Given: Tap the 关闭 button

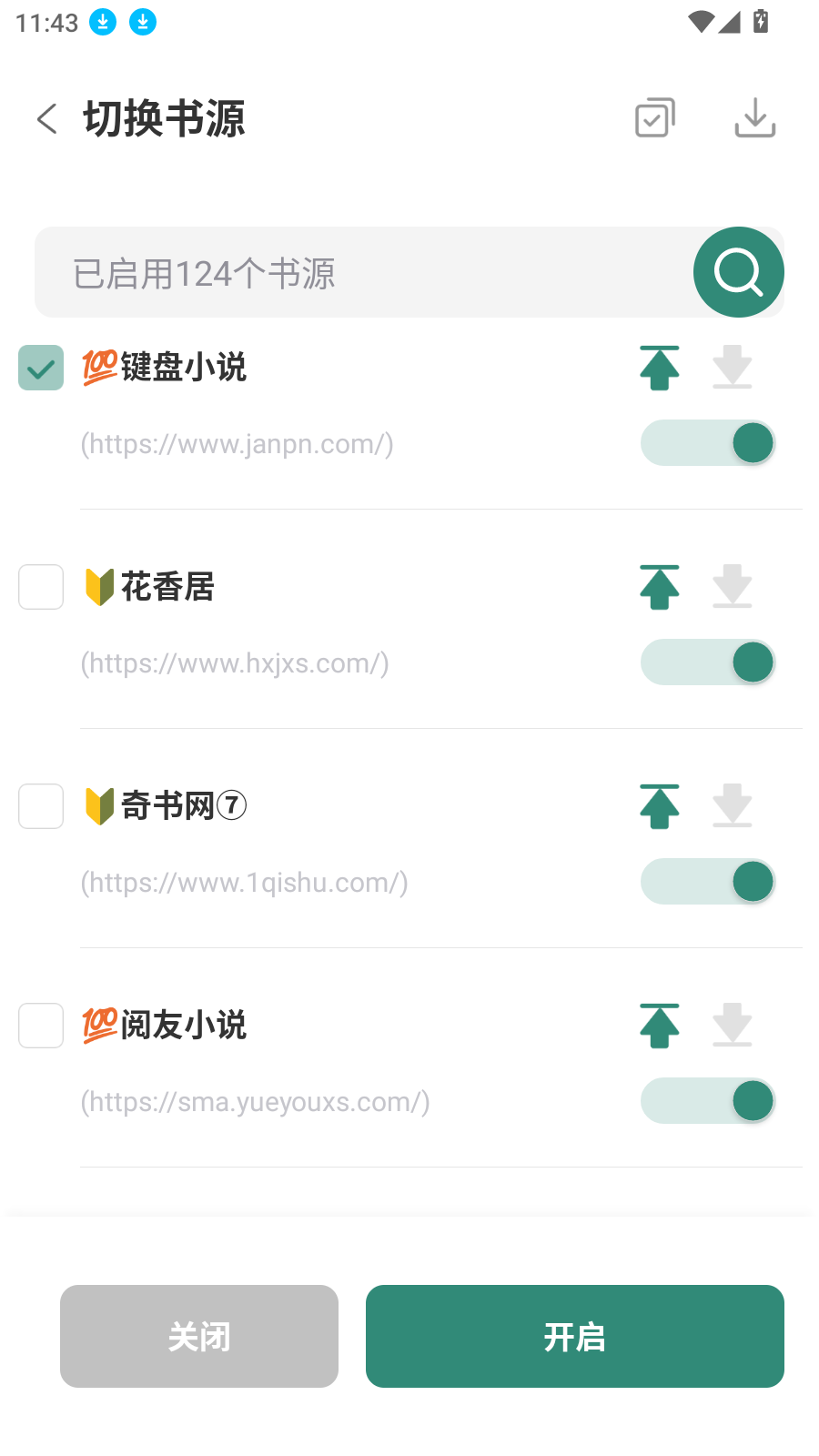Looking at the screenshot, I should pyautogui.click(x=199, y=1336).
